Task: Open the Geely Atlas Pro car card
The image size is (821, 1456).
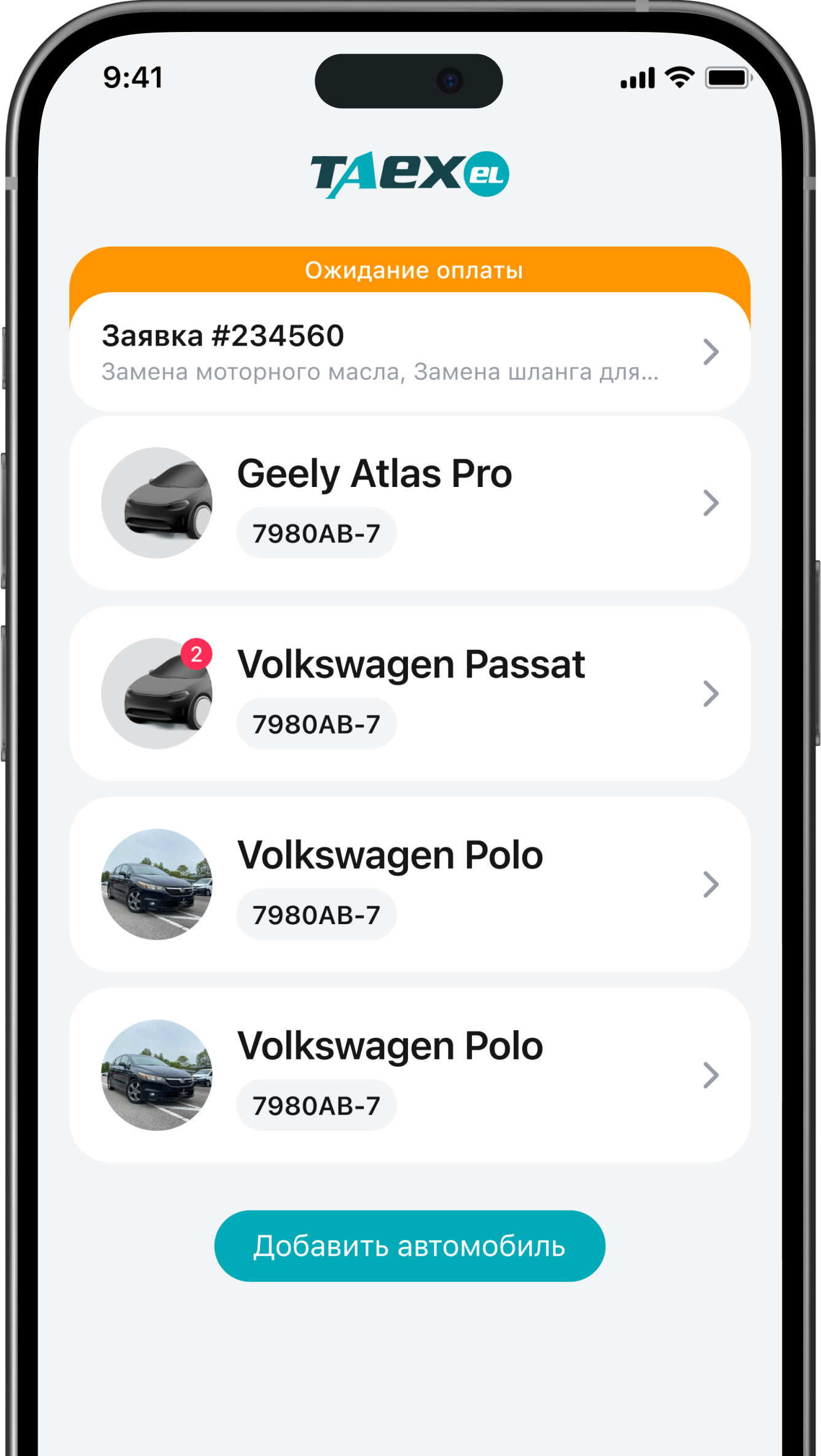Action: (x=409, y=503)
